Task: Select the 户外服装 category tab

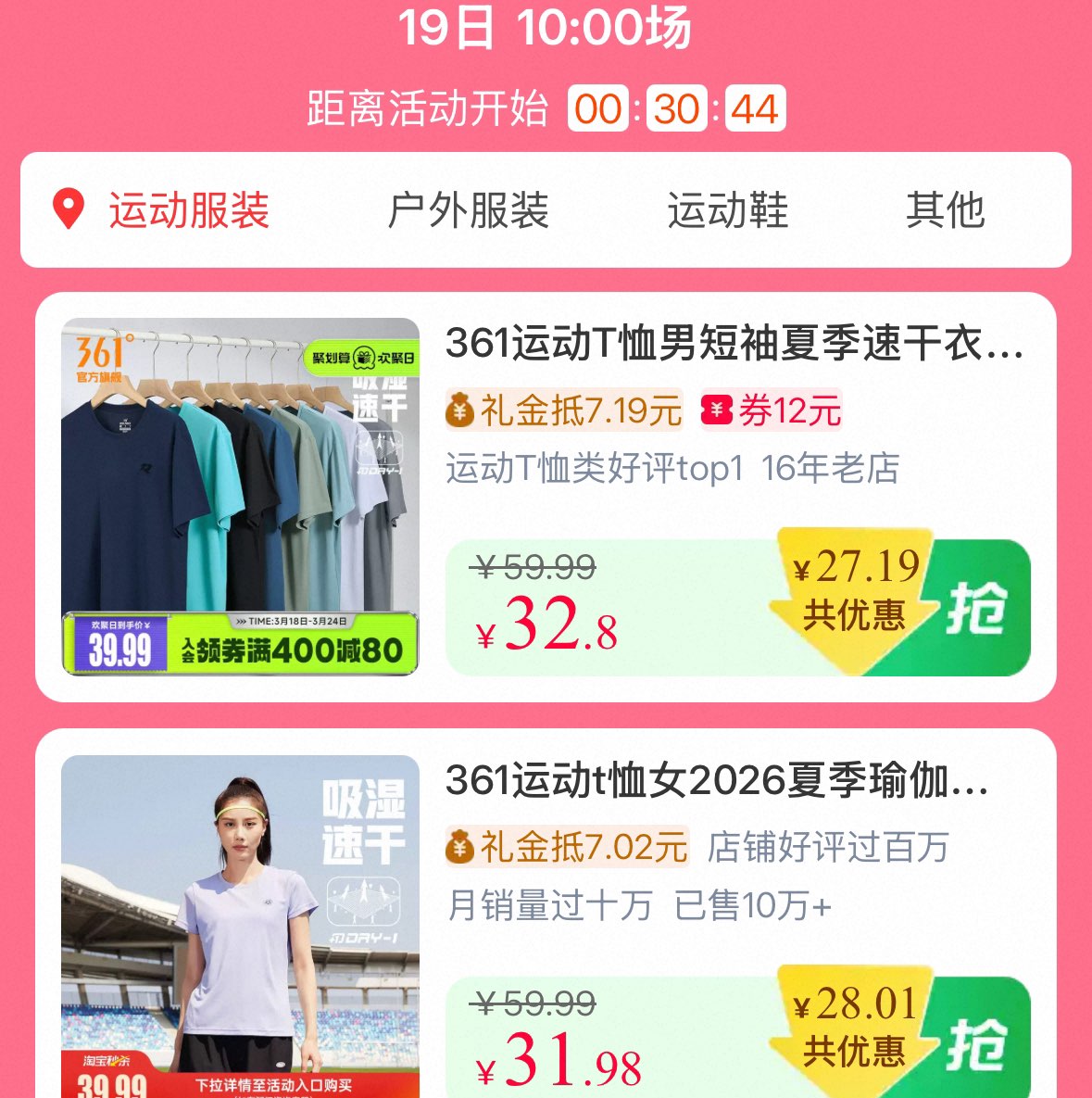Action: (x=468, y=210)
